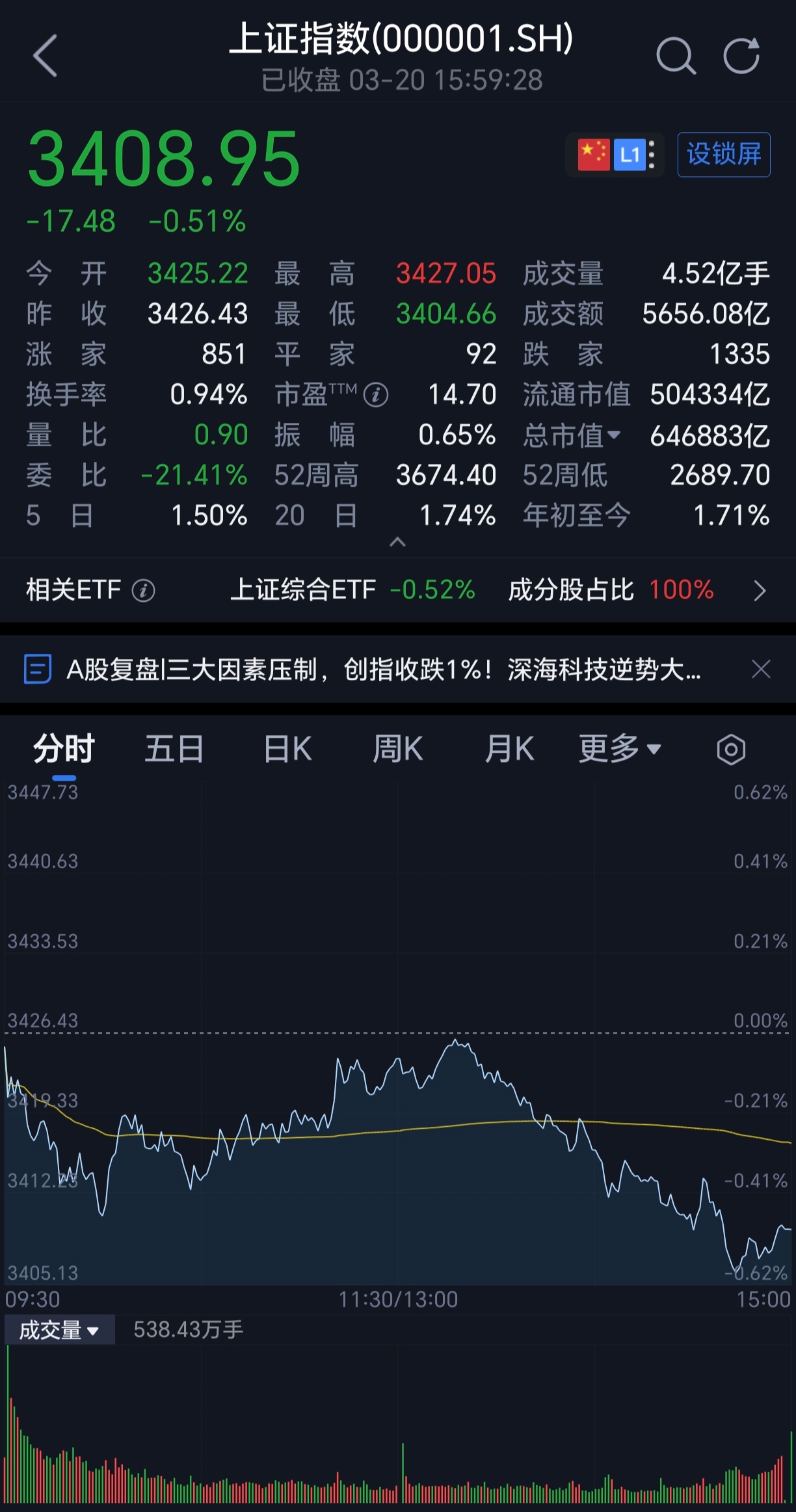Select the 五日 chart view
This screenshot has height=1512, width=796.
pos(173,749)
